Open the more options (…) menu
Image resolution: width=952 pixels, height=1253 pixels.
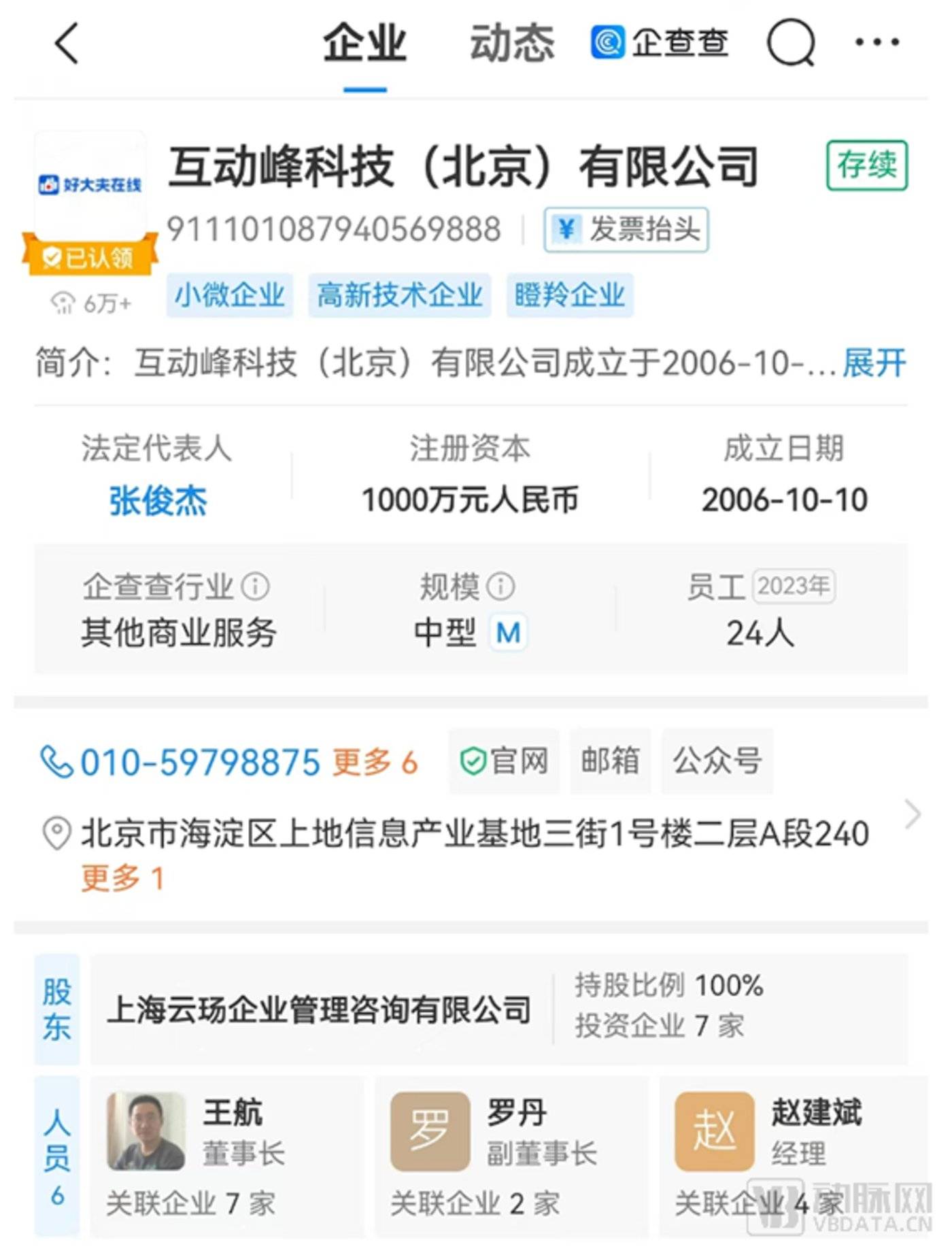click(x=876, y=42)
